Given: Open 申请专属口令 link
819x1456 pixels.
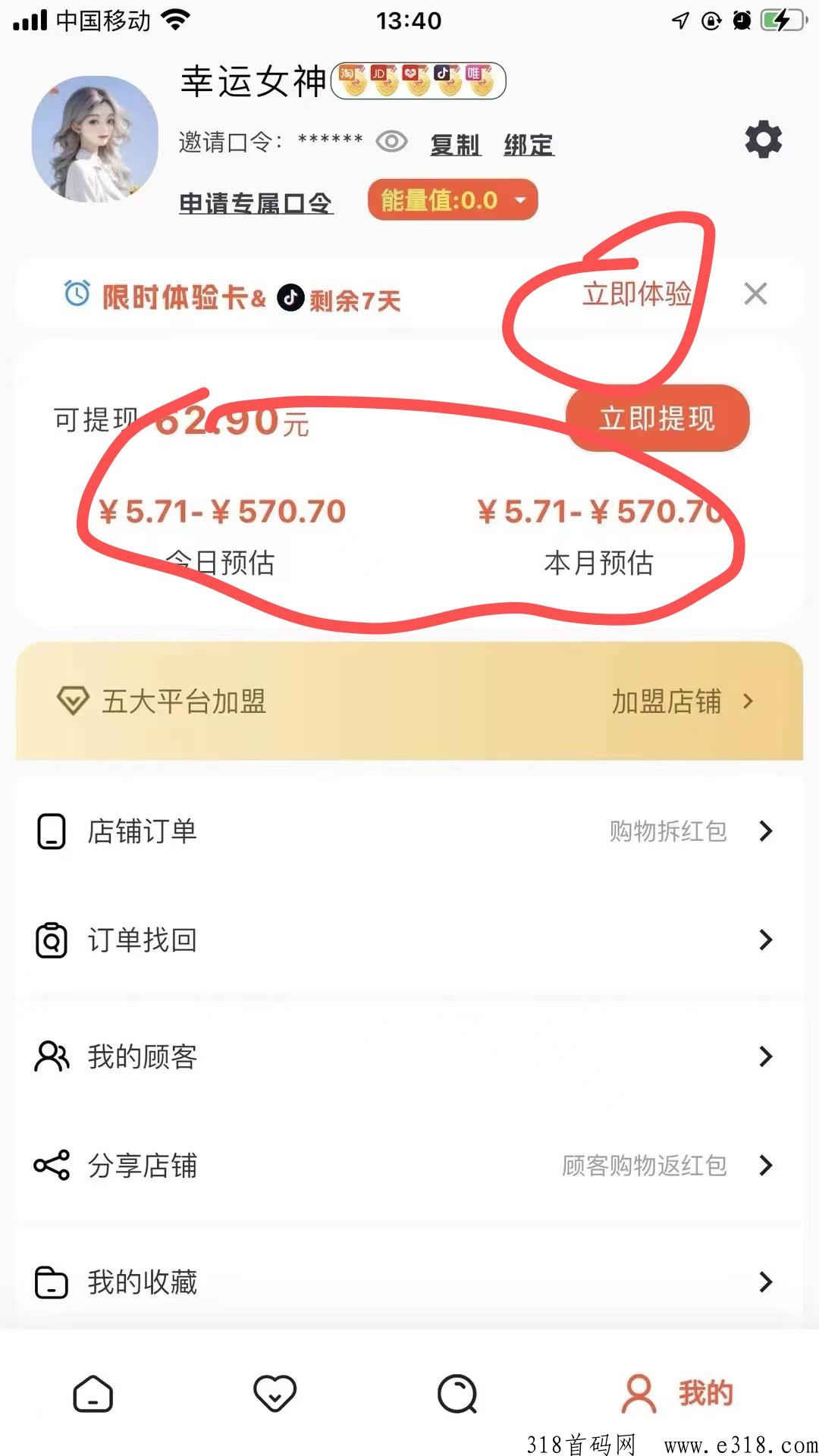Looking at the screenshot, I should coord(256,203).
